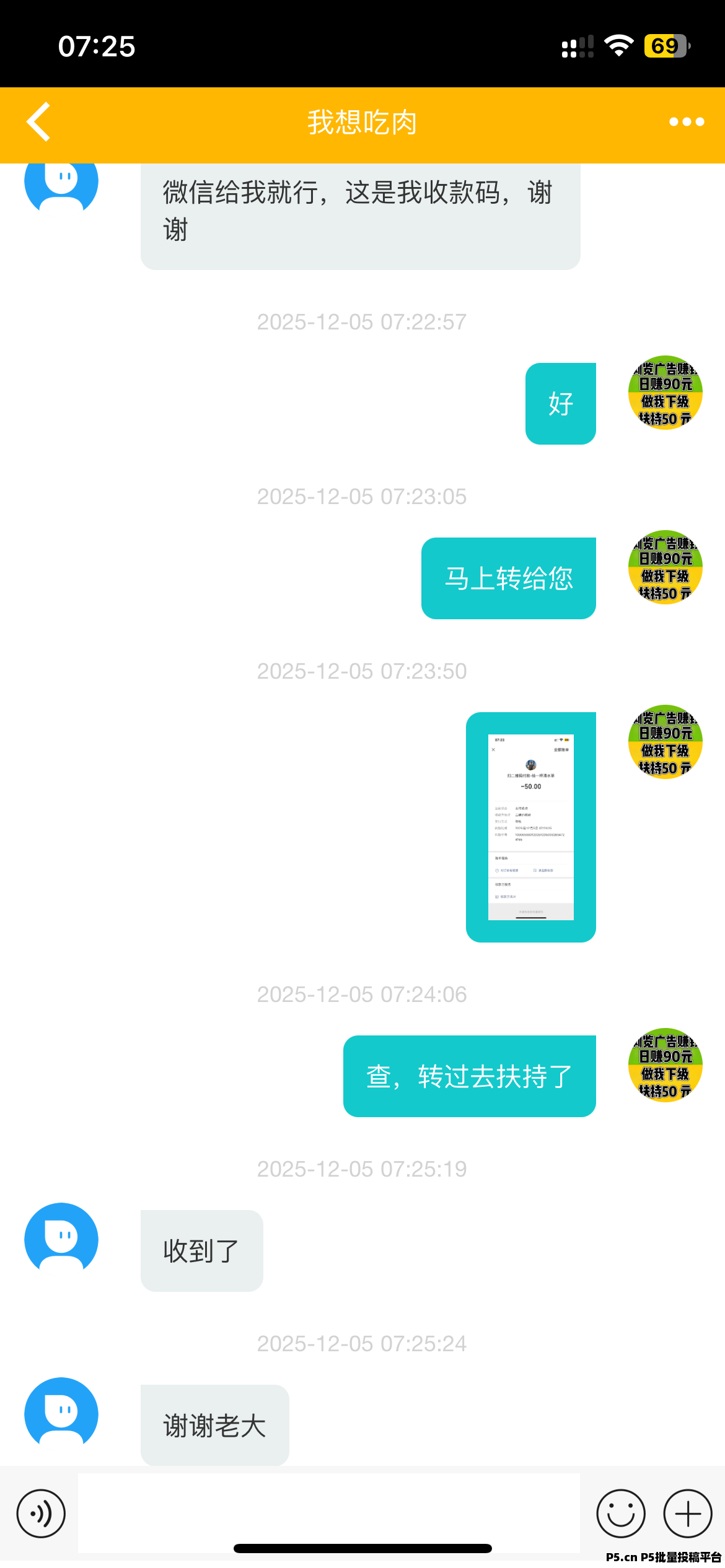
Task: Open my avatar beside the 好 message
Action: coord(665,393)
